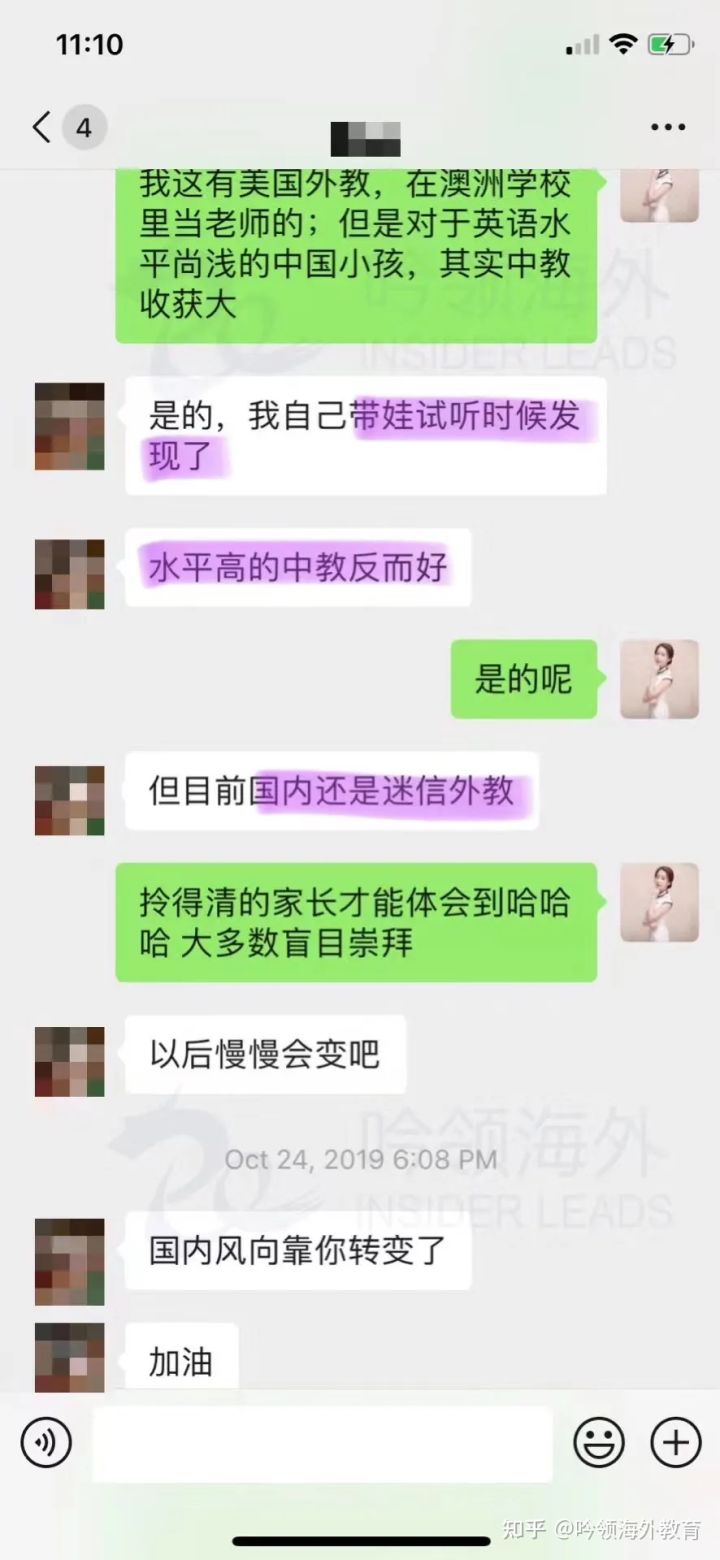Open the emoji sticker panel
The width and height of the screenshot is (720, 1560).
tap(598, 1443)
